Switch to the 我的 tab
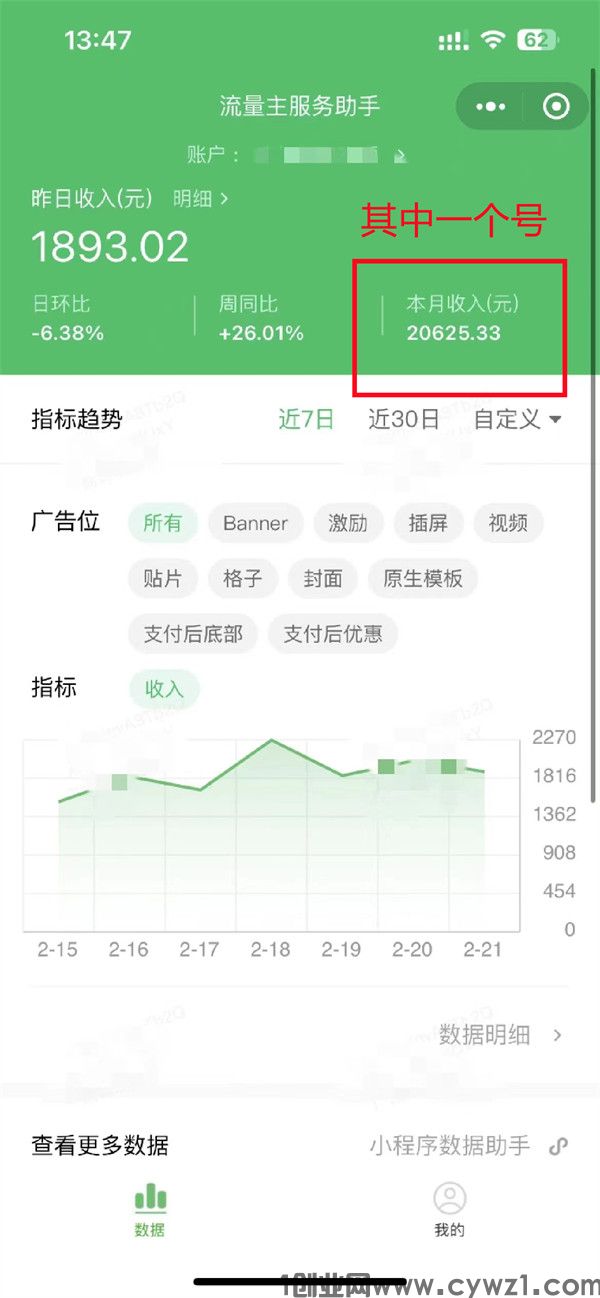 point(450,1210)
